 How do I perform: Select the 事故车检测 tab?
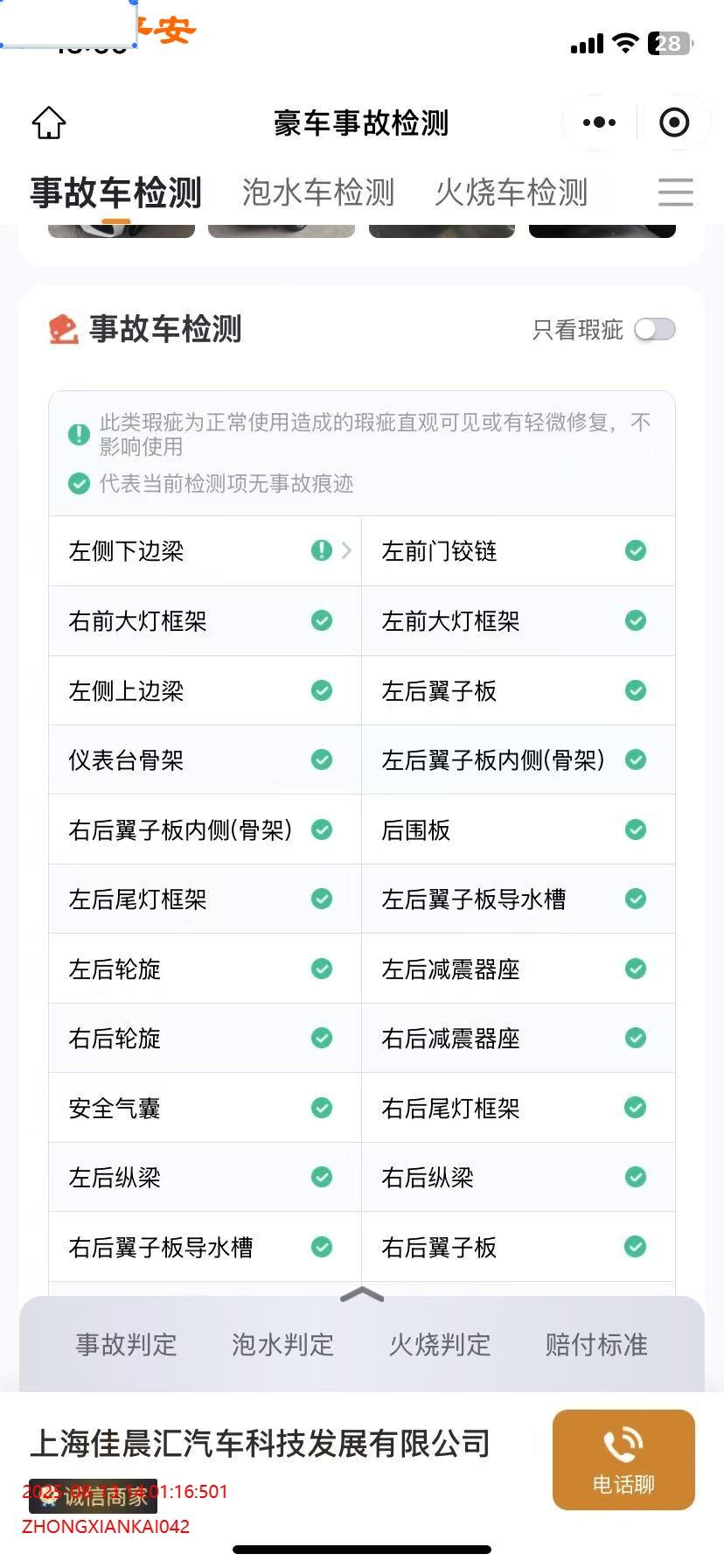coord(116,192)
